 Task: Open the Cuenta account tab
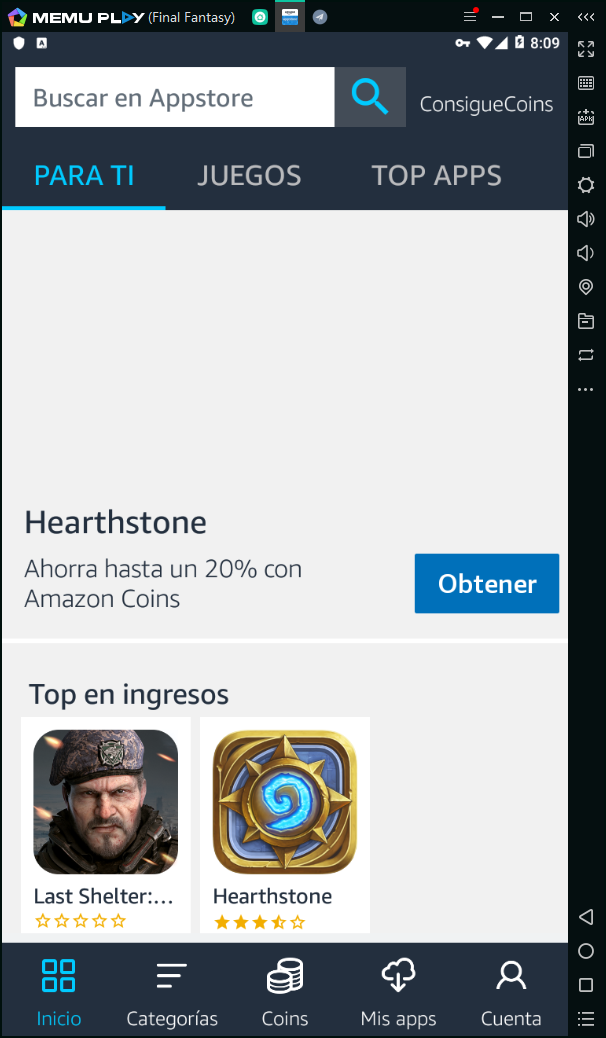coord(511,992)
